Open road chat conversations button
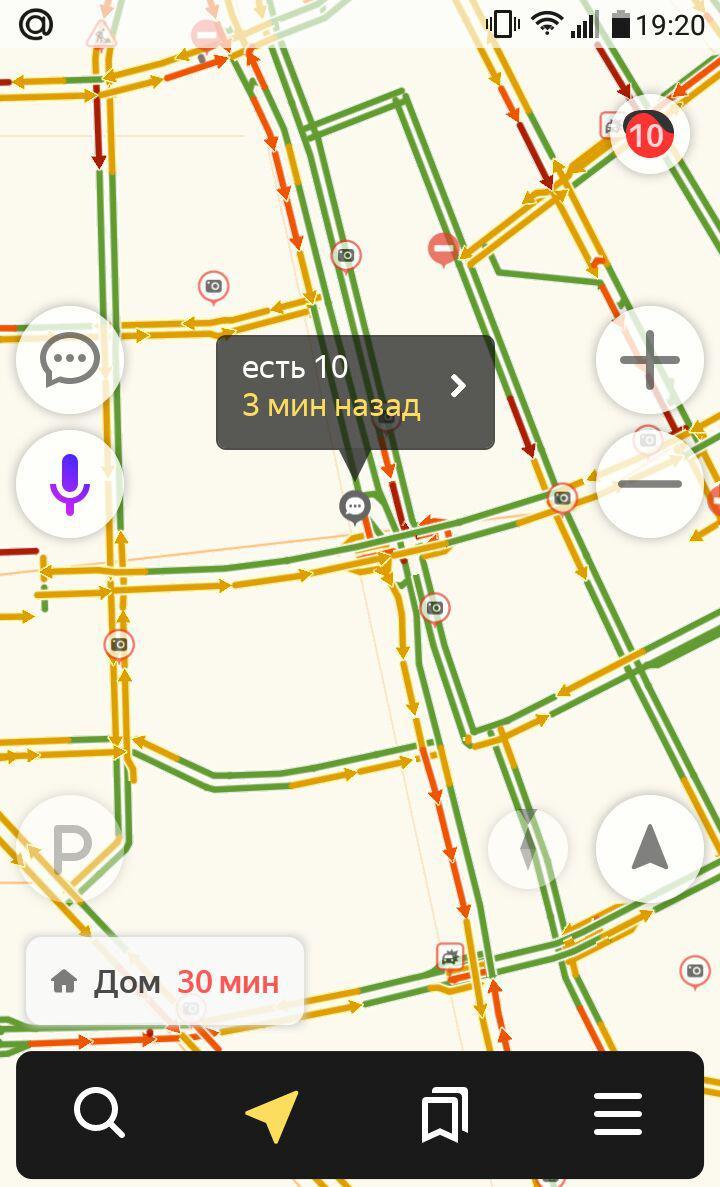The image size is (720, 1187). (70, 360)
